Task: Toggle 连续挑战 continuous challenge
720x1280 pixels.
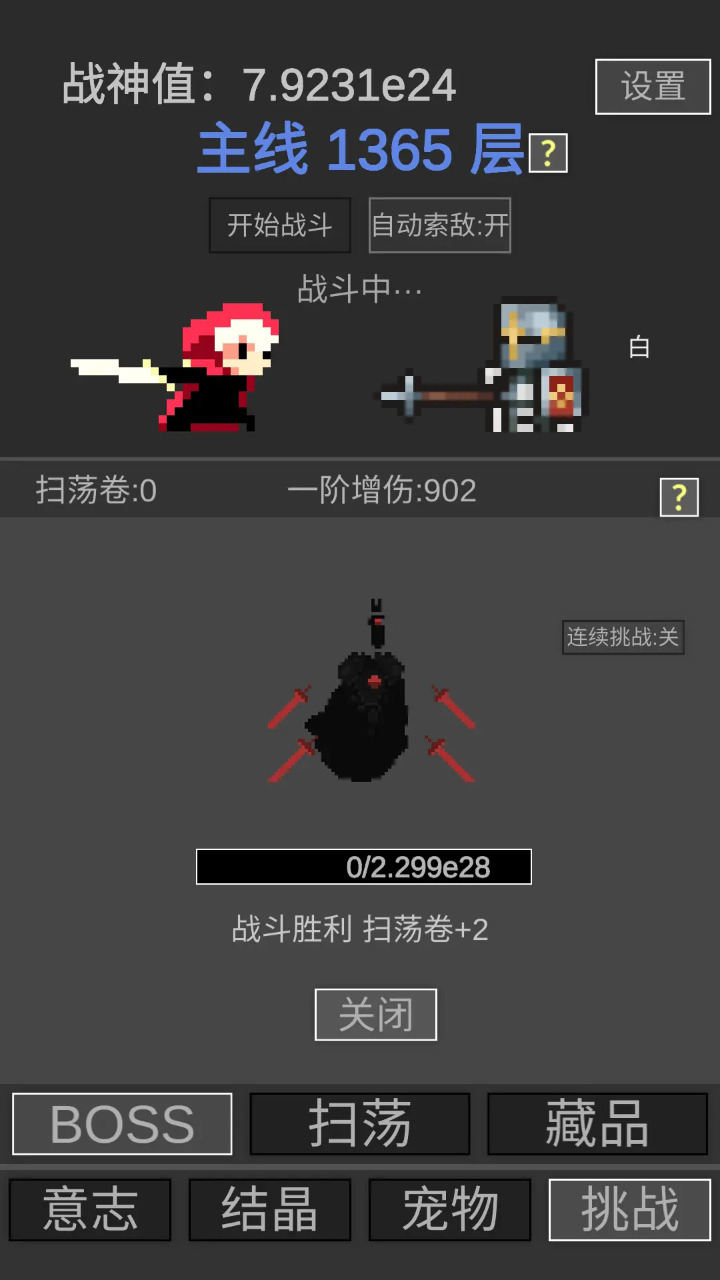Action: point(623,637)
